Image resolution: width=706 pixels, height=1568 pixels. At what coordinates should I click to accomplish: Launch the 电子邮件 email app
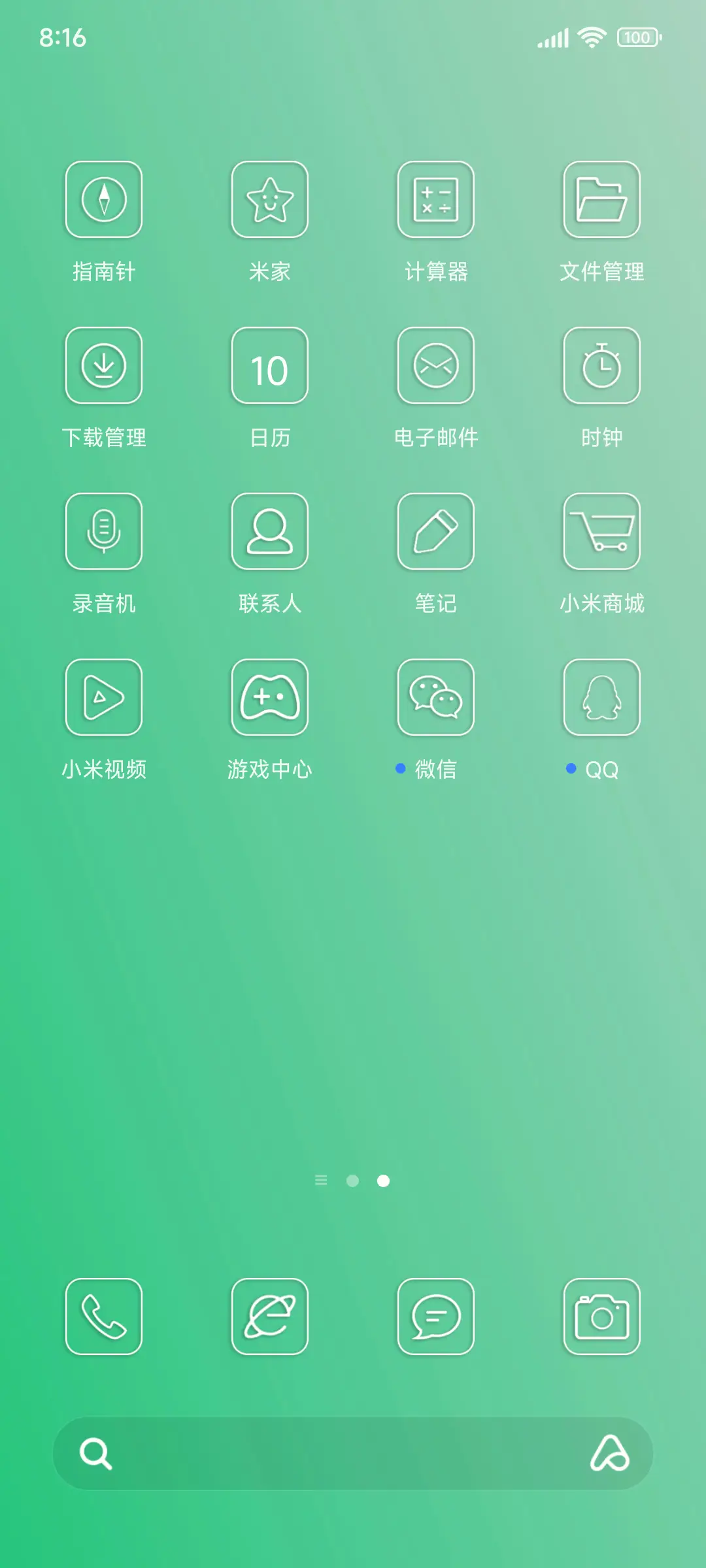point(435,366)
